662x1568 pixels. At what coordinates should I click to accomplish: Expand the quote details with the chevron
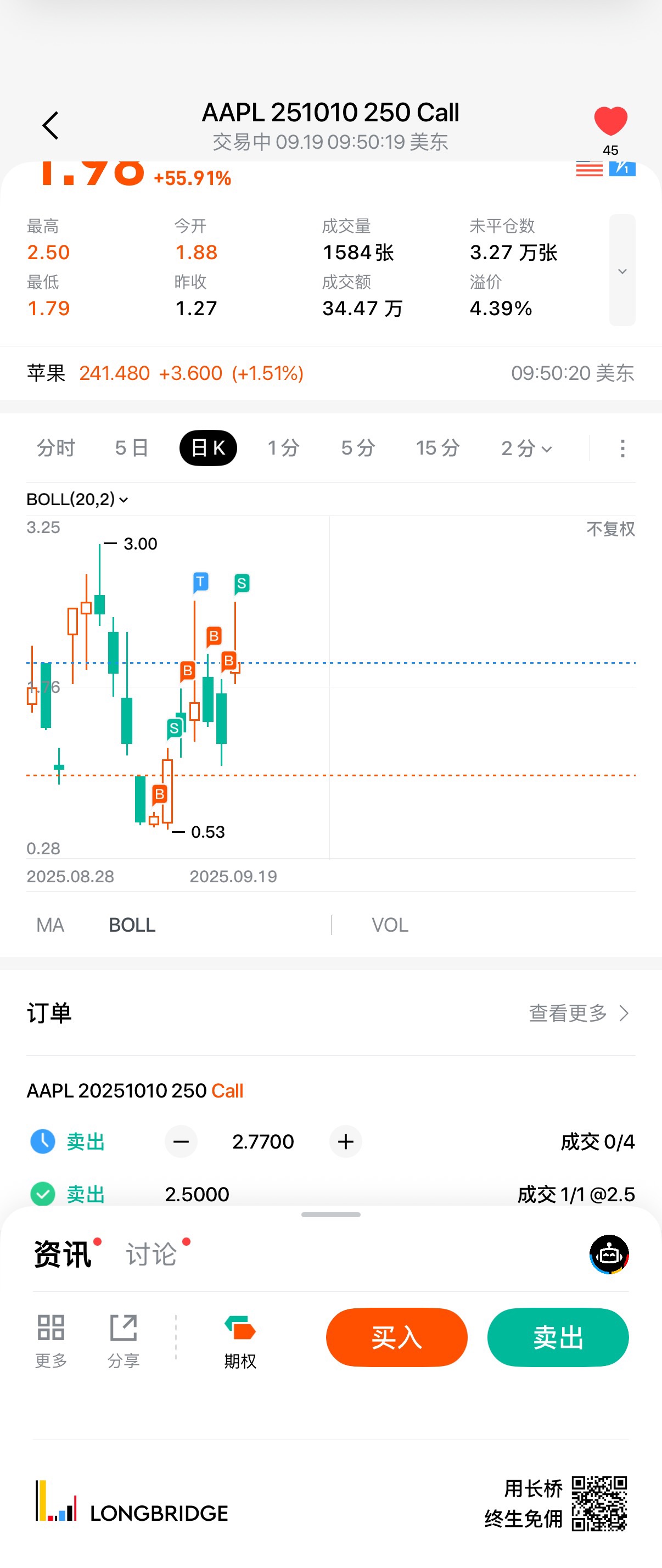pyautogui.click(x=622, y=270)
